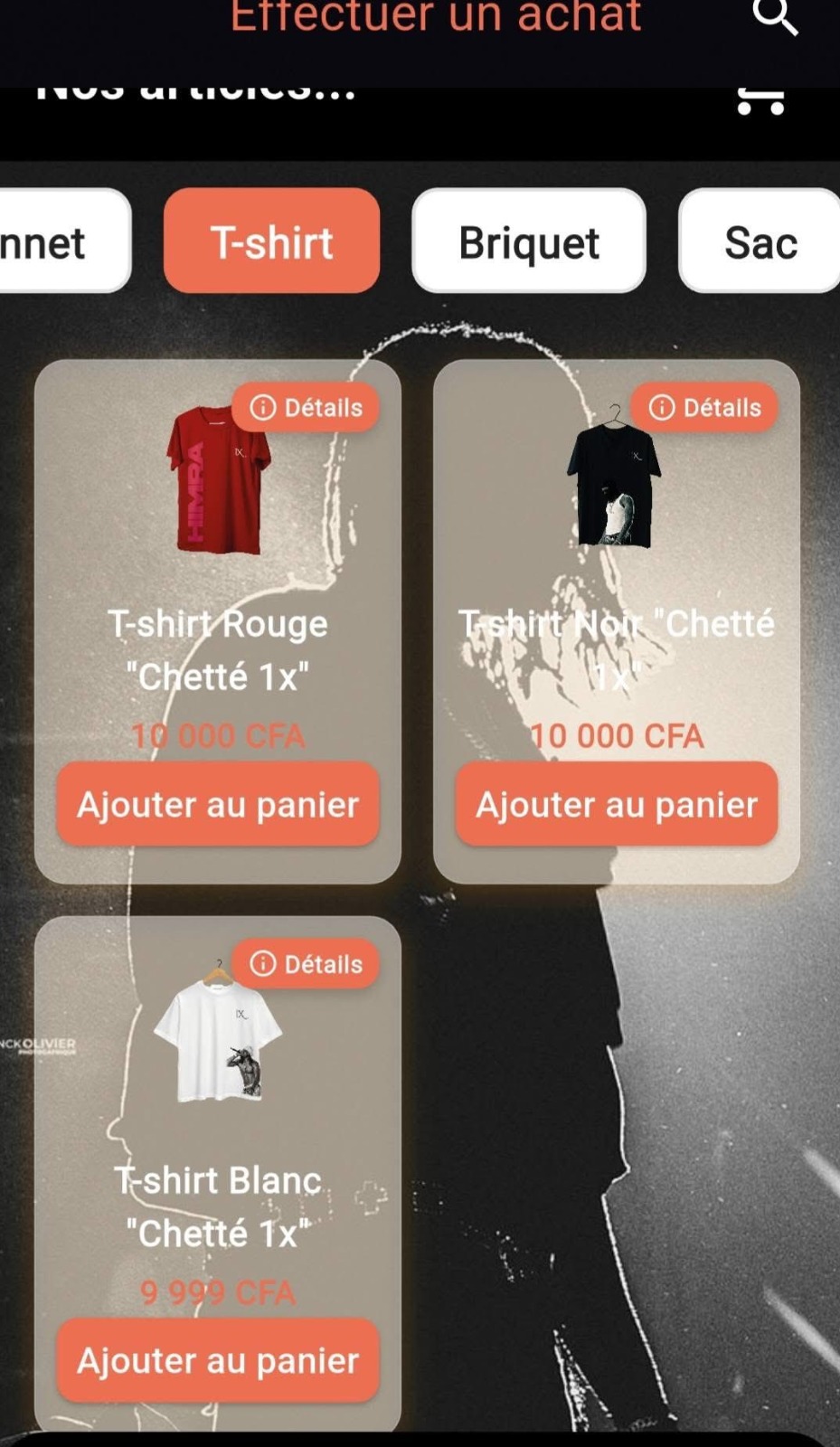The image size is (840, 1447).
Task: Open the search icon in top bar
Action: [775, 16]
